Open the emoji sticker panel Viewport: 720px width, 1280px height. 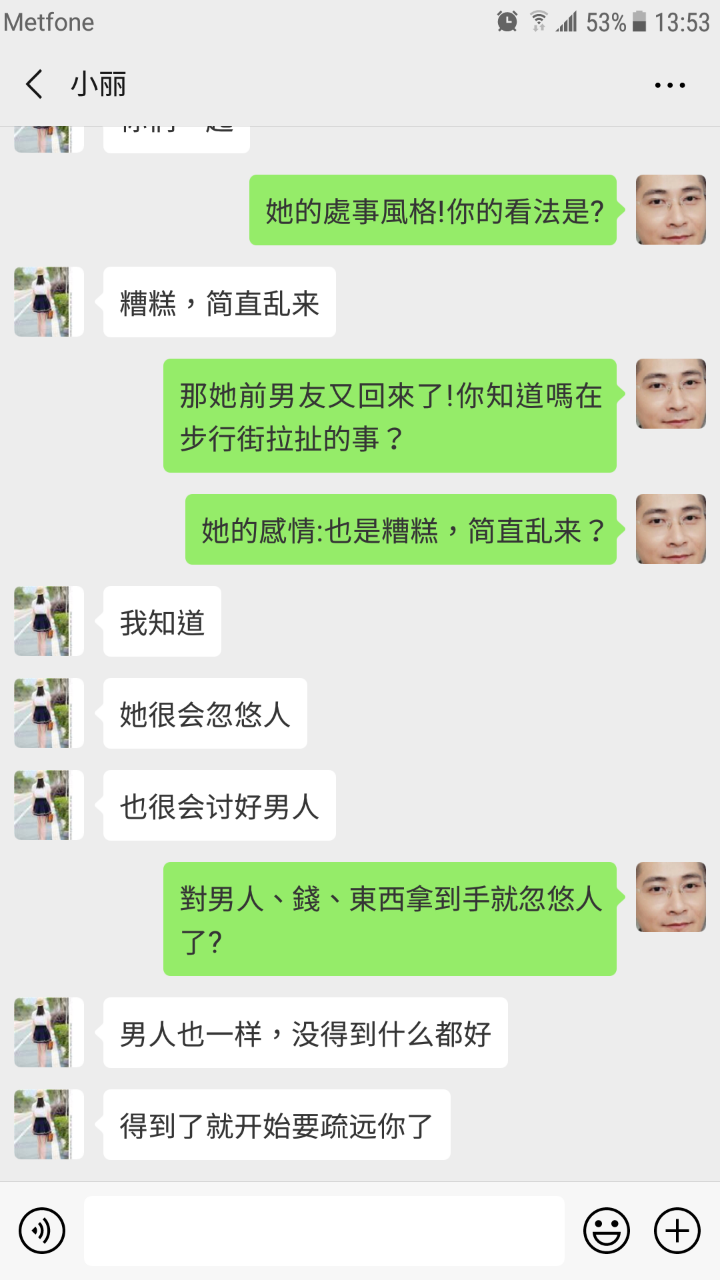tap(606, 1230)
